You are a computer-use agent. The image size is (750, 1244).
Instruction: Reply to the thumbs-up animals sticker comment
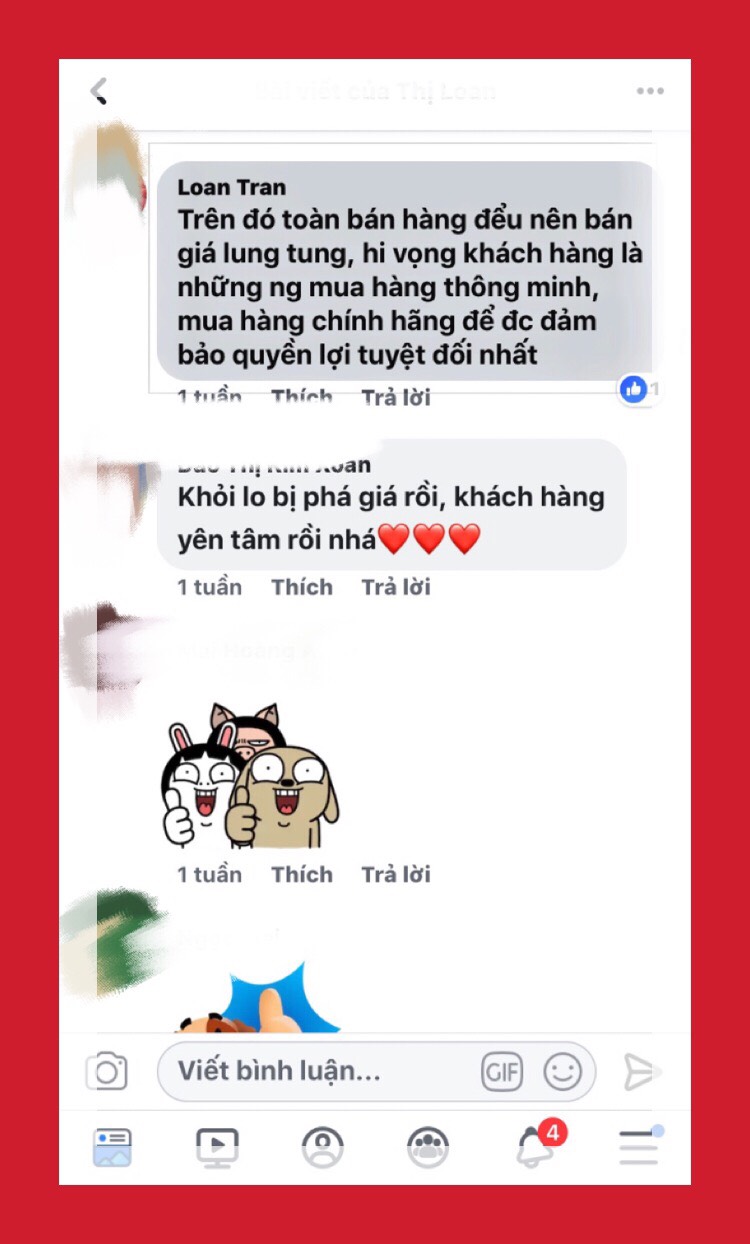tap(395, 874)
